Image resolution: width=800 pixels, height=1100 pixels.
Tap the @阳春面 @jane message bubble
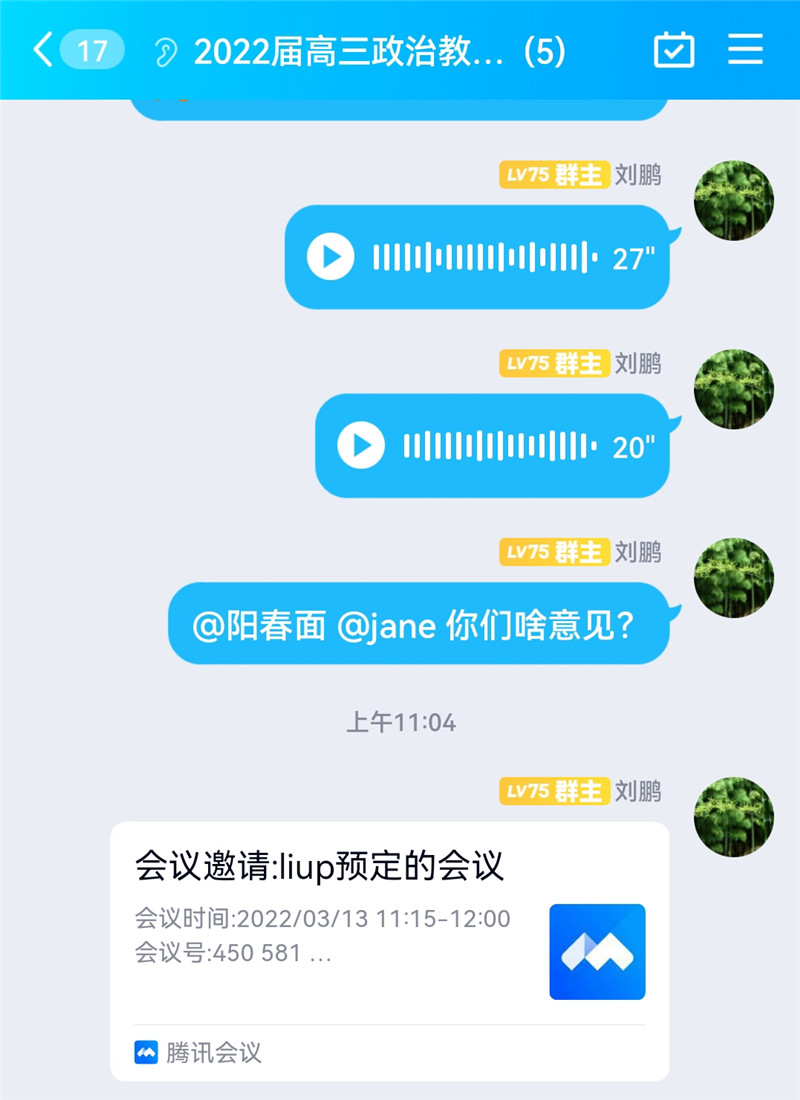coord(418,625)
